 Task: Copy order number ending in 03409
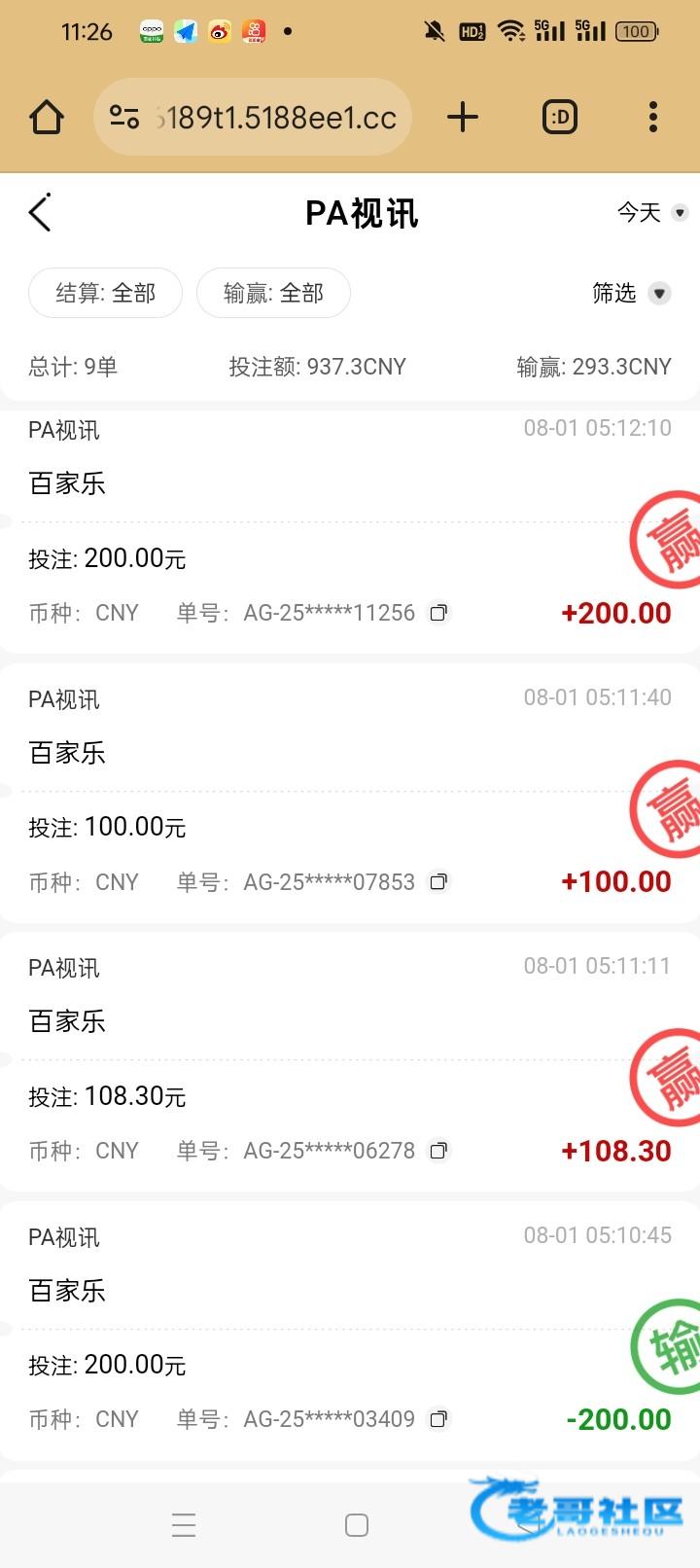click(439, 1419)
